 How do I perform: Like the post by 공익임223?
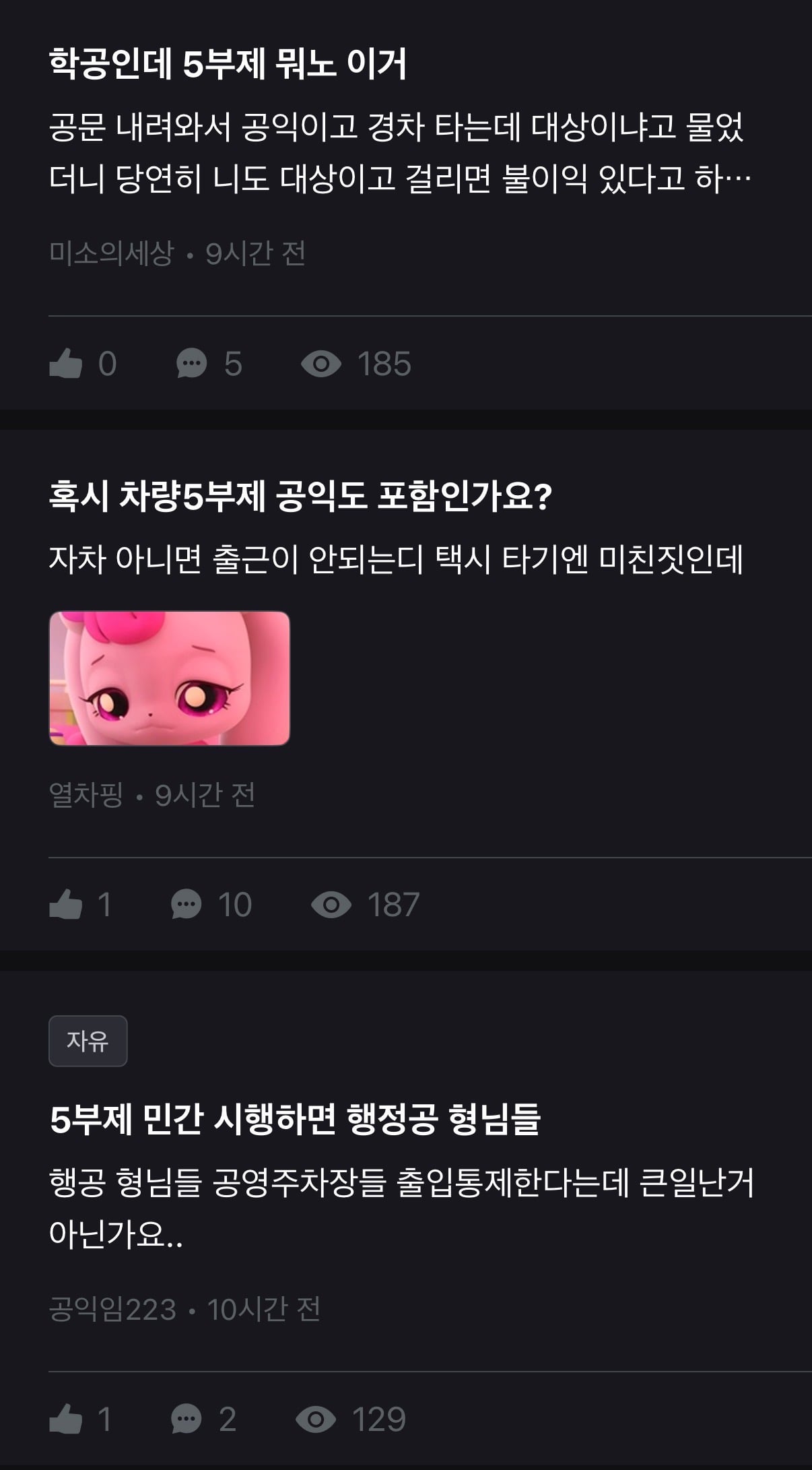tap(66, 1420)
